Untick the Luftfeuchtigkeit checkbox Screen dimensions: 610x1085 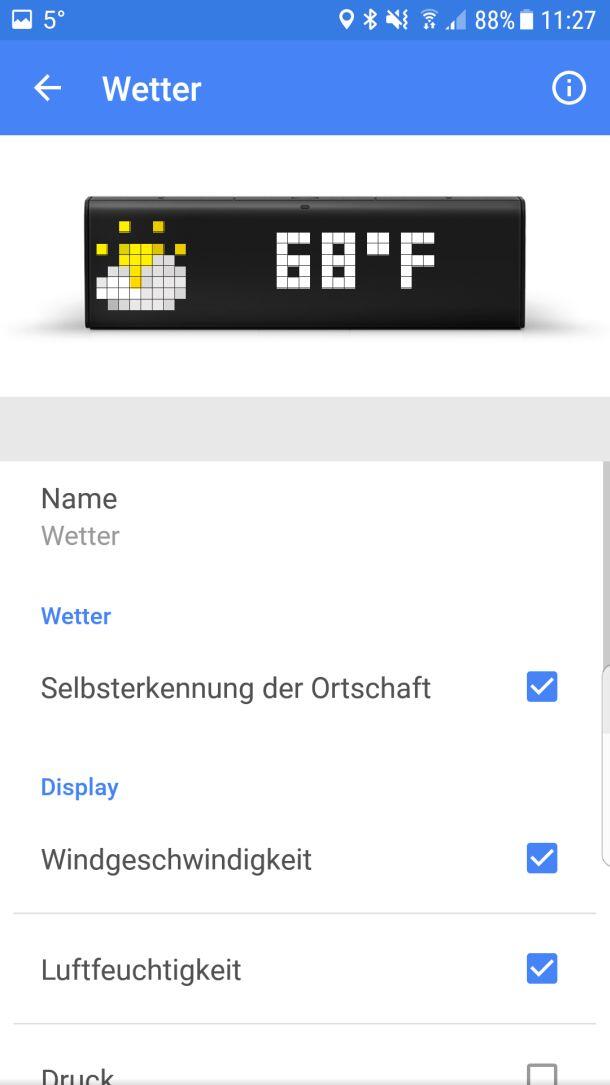pos(541,968)
